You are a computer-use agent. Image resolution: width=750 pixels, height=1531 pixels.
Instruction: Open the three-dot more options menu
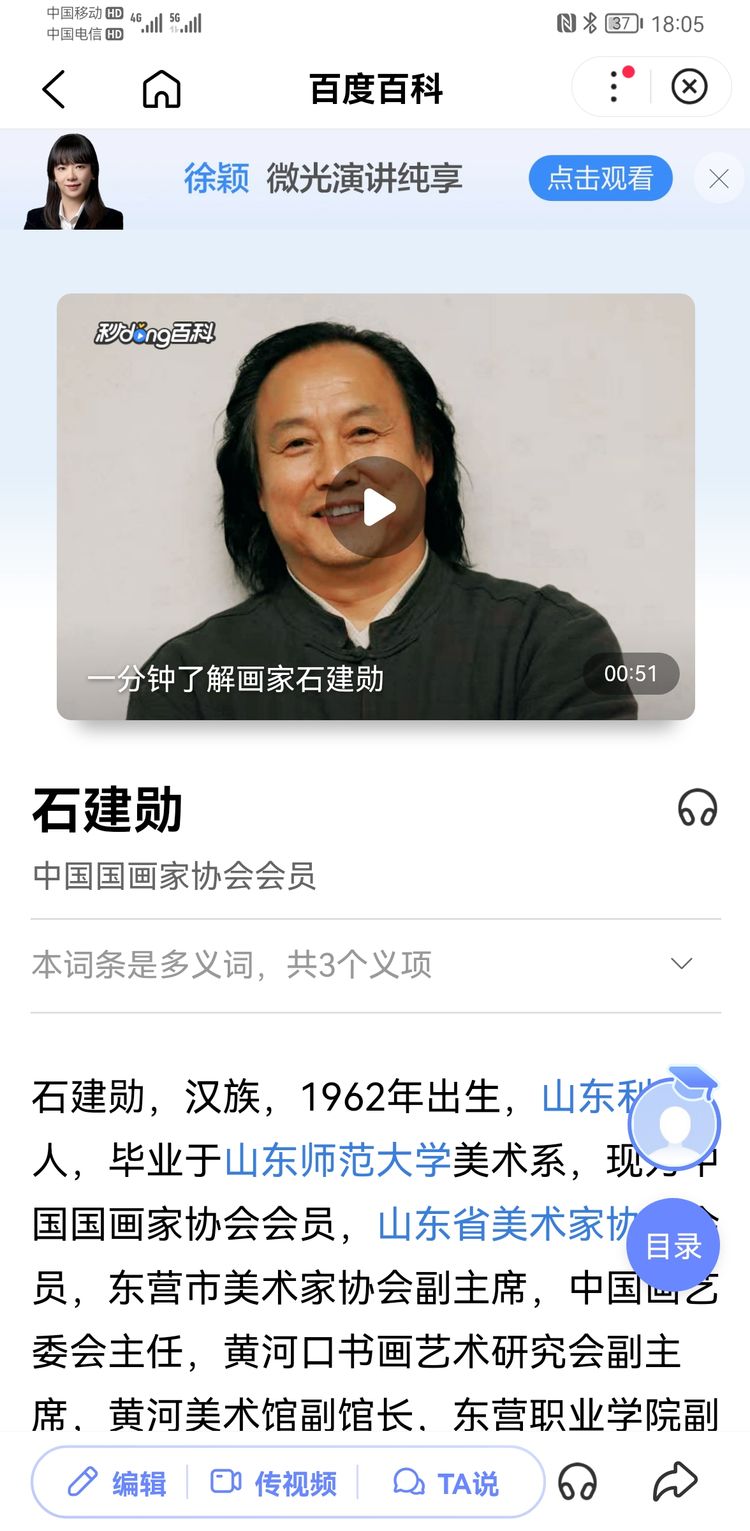coord(614,88)
